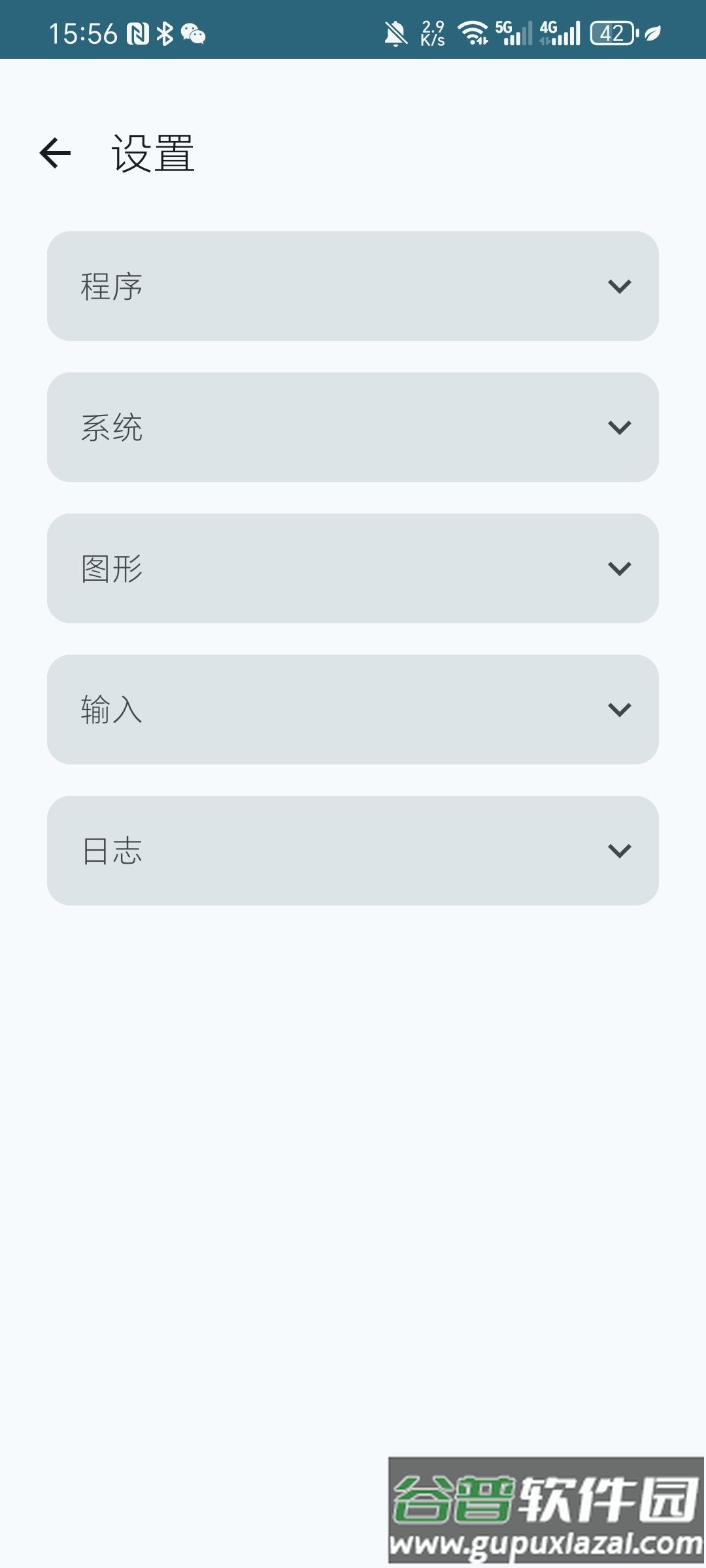Click the Wi-Fi icon in status bar
This screenshot has width=706, height=1568.
pos(473,31)
